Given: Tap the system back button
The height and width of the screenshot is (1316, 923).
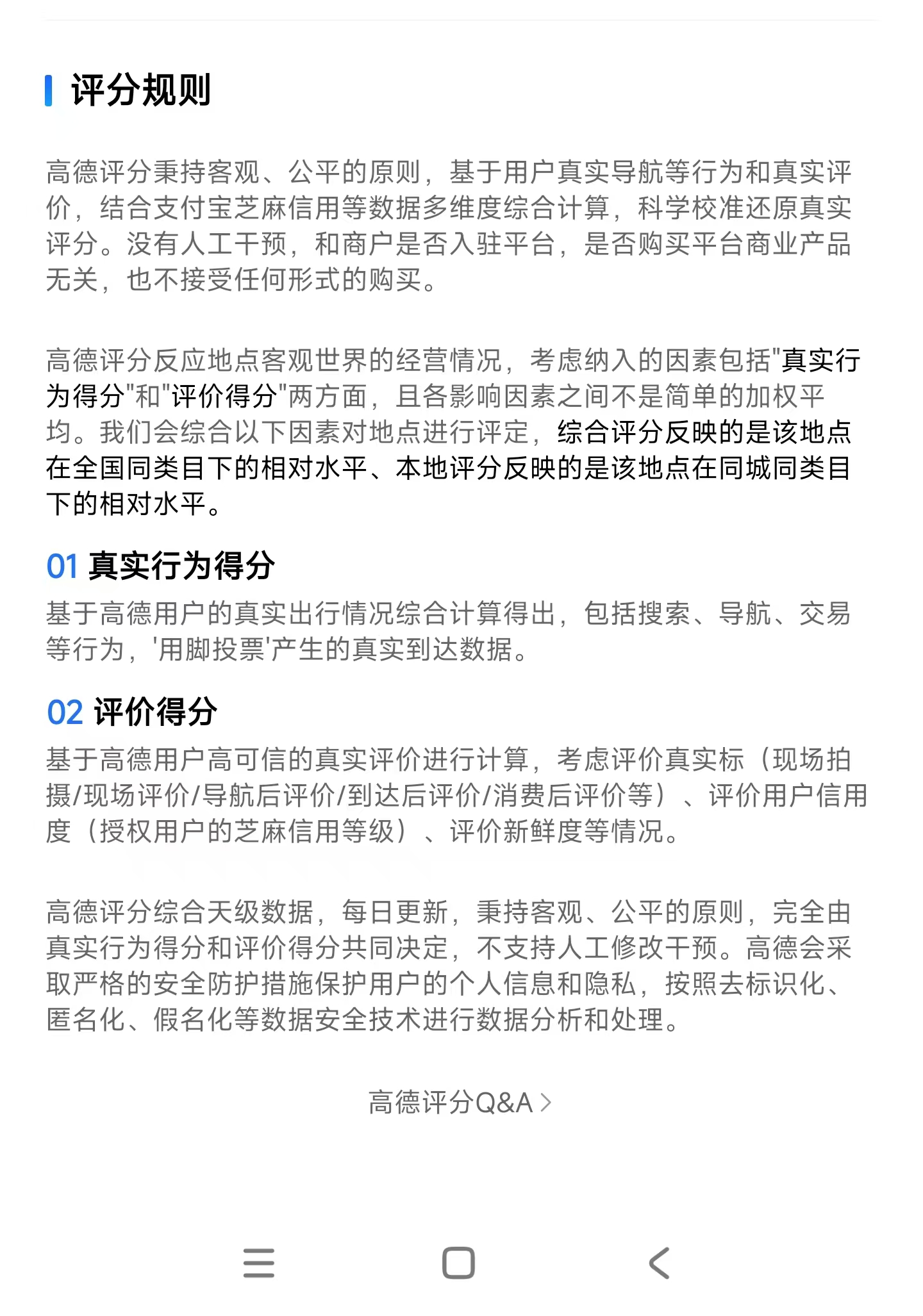Looking at the screenshot, I should (659, 1263).
